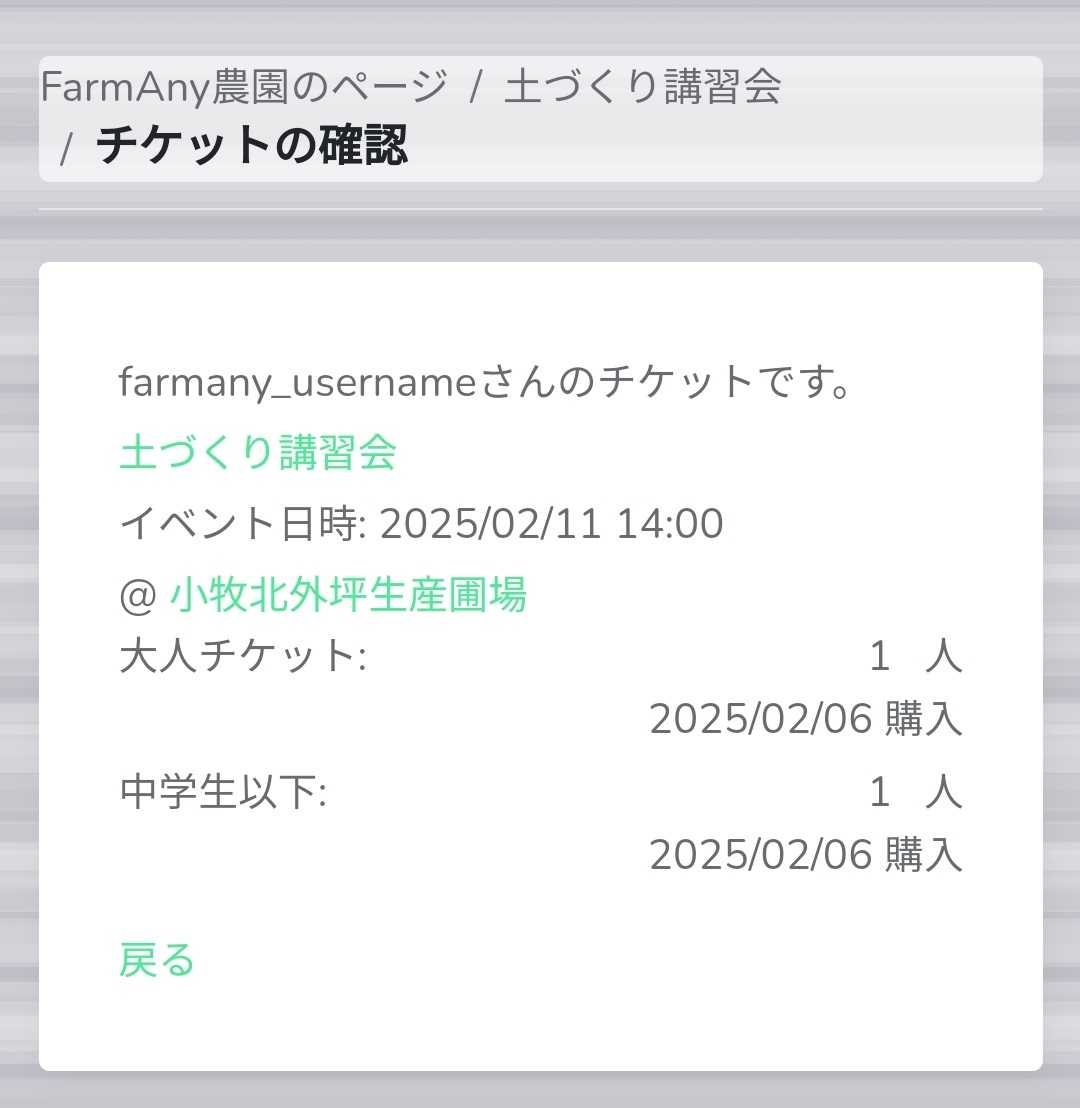Go to 土づくり講習会 in the breadcrumb
Screen dimensions: 1080x1108
click(x=642, y=88)
